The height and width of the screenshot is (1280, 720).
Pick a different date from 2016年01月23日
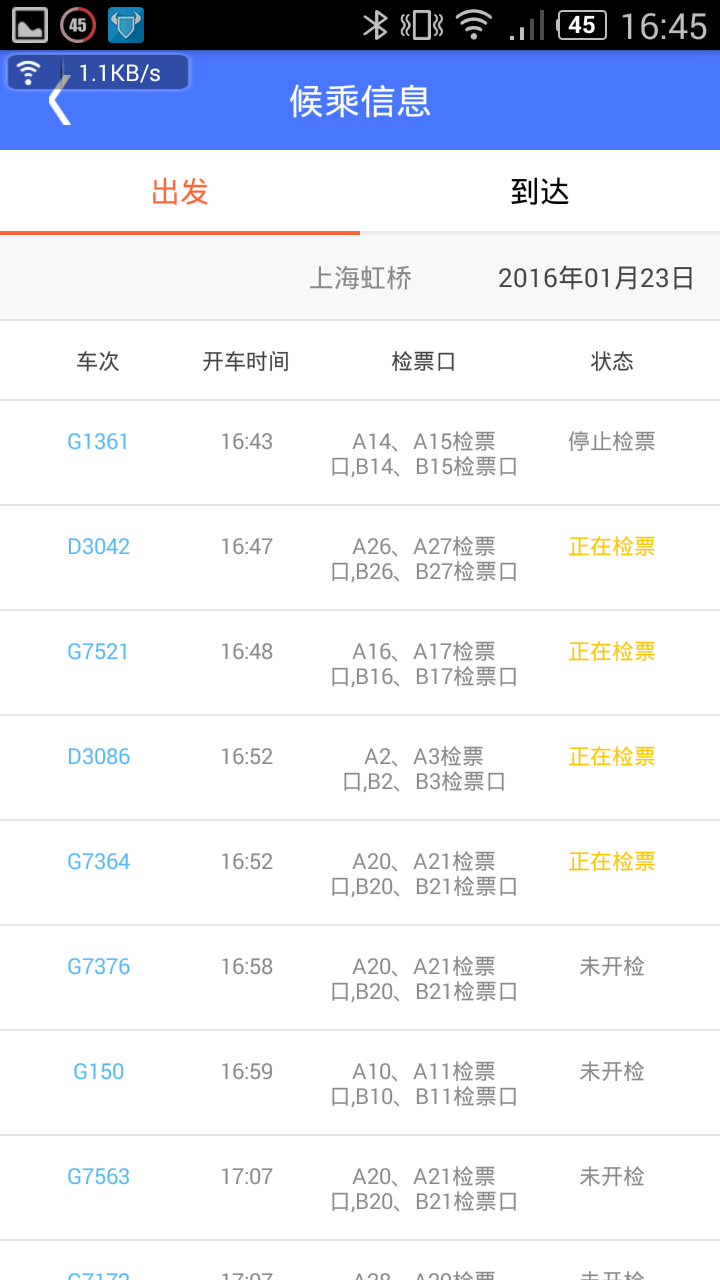pyautogui.click(x=596, y=278)
